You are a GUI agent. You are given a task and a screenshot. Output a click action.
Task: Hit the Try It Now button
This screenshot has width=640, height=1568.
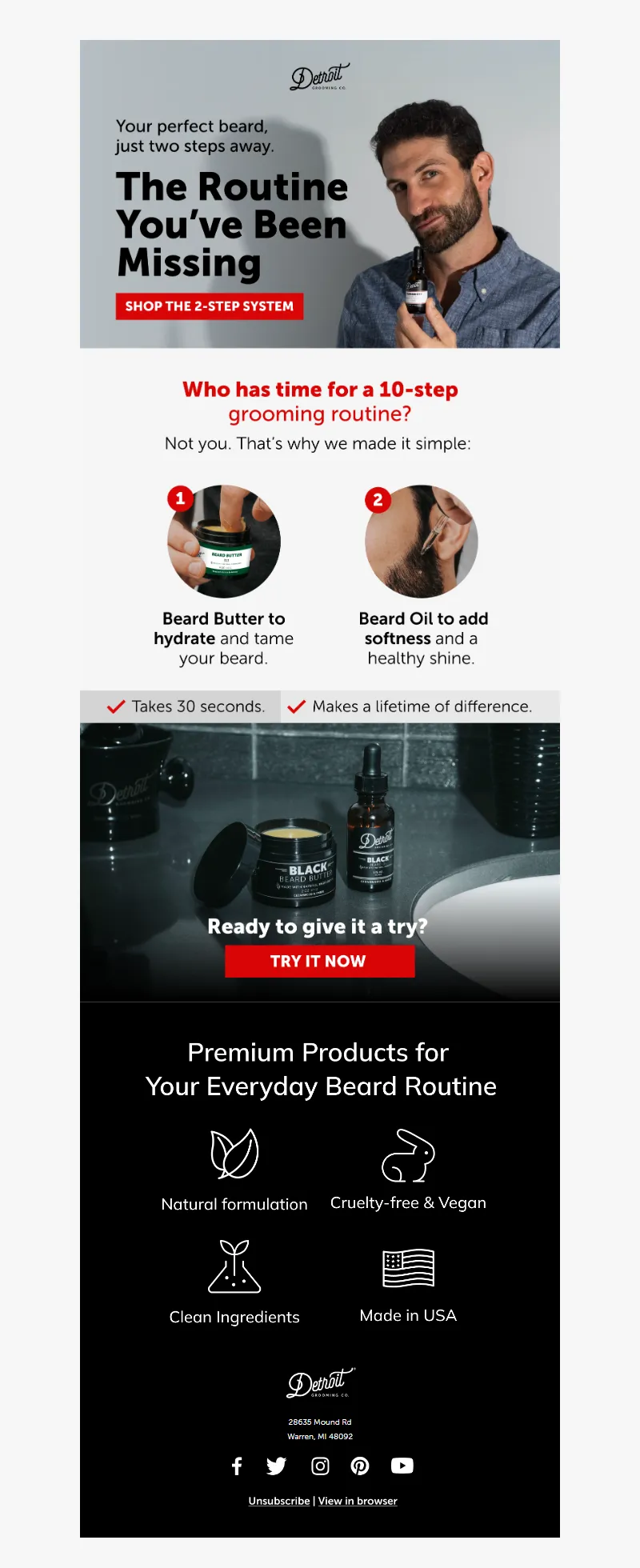319,961
